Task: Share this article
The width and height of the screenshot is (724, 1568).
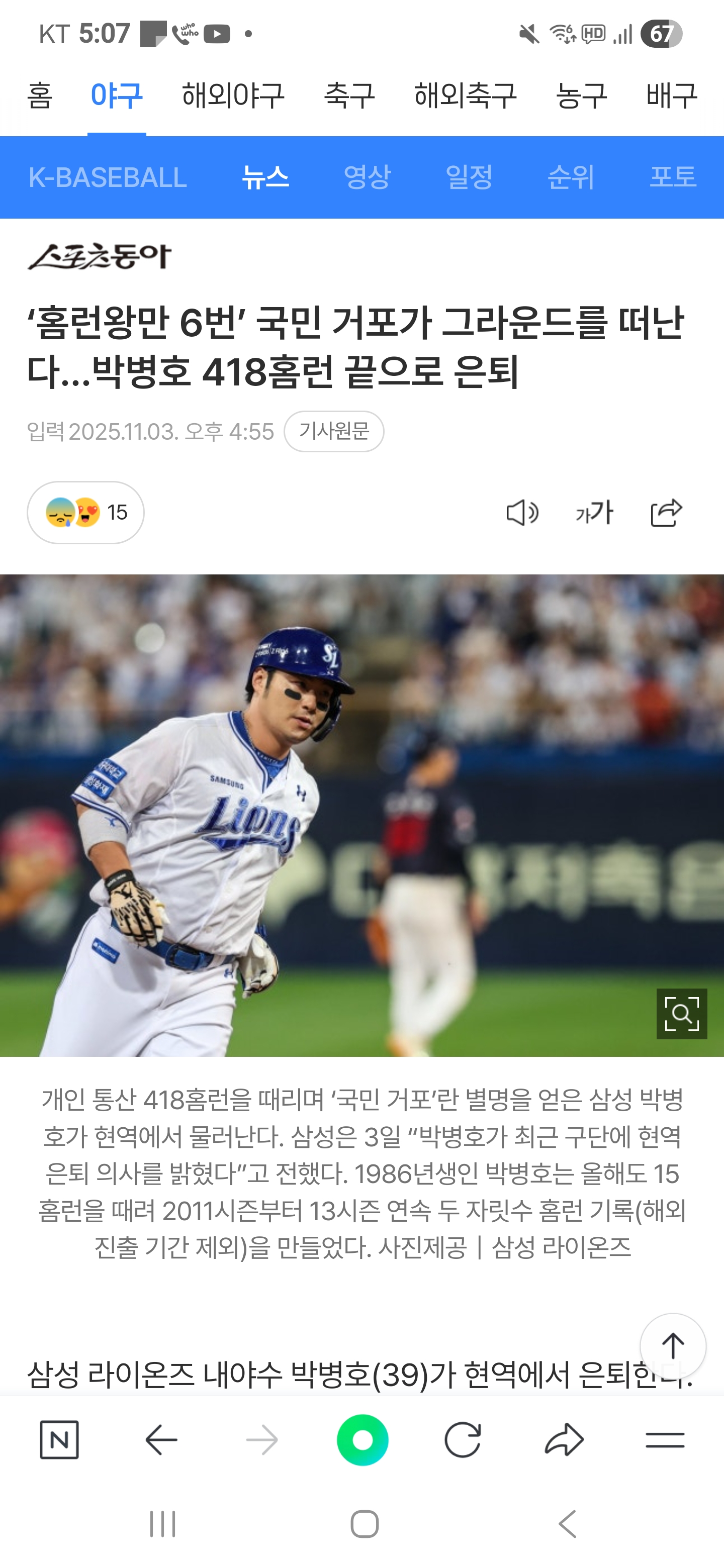Action: [666, 513]
